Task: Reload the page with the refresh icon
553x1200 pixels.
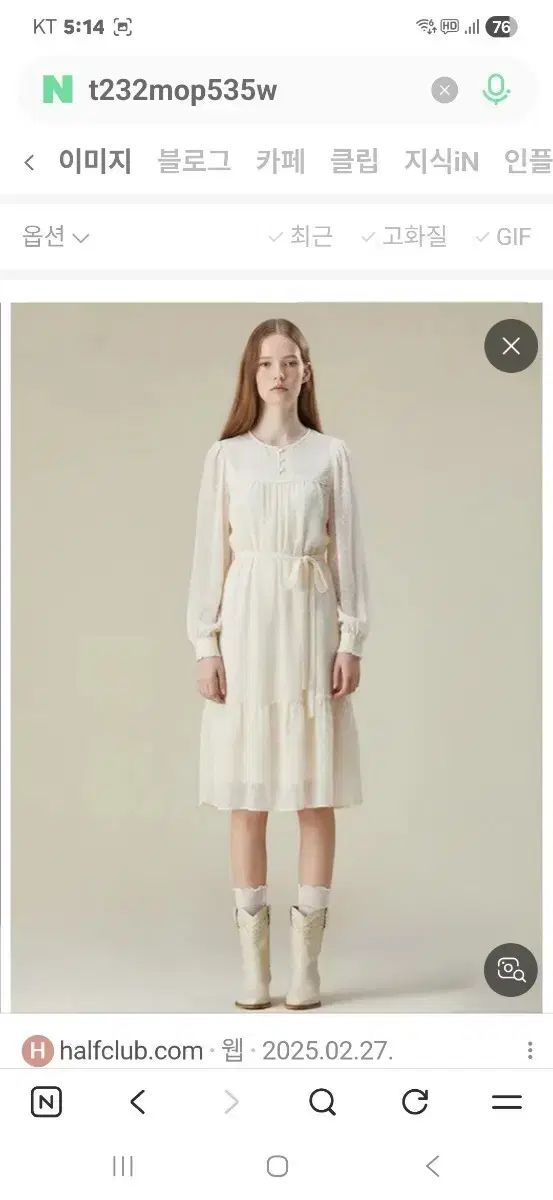Action: click(415, 1102)
